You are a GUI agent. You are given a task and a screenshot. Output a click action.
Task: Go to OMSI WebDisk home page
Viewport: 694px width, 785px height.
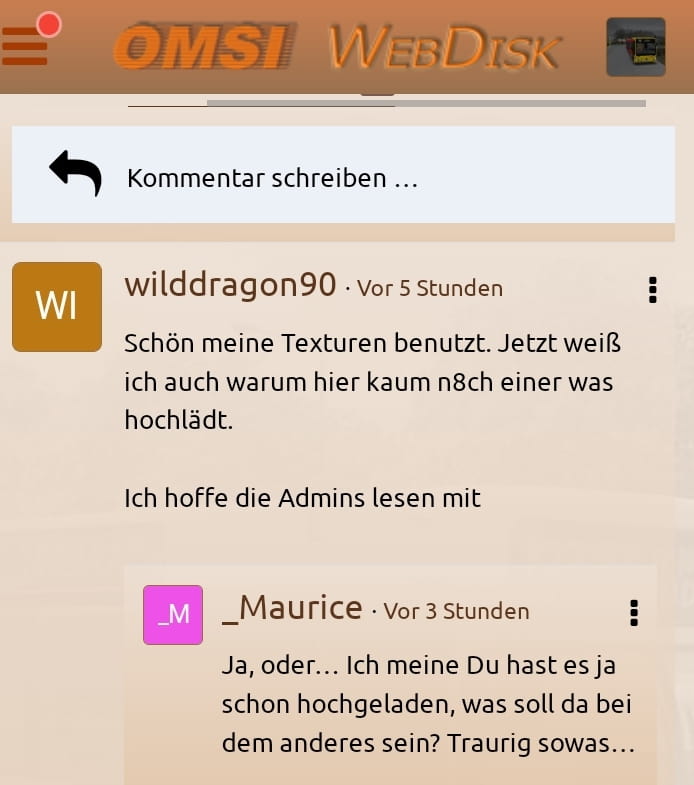tap(337, 47)
